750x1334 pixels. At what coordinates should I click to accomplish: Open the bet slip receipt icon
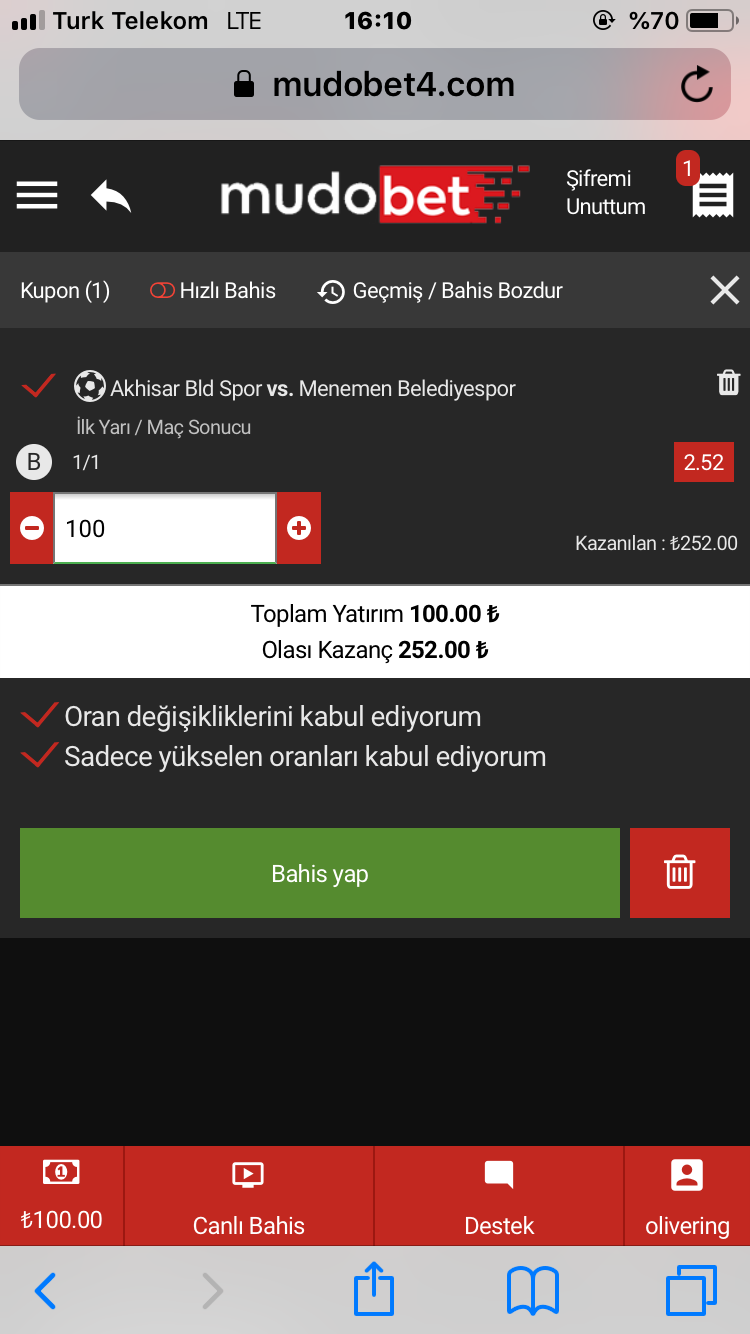click(x=712, y=194)
